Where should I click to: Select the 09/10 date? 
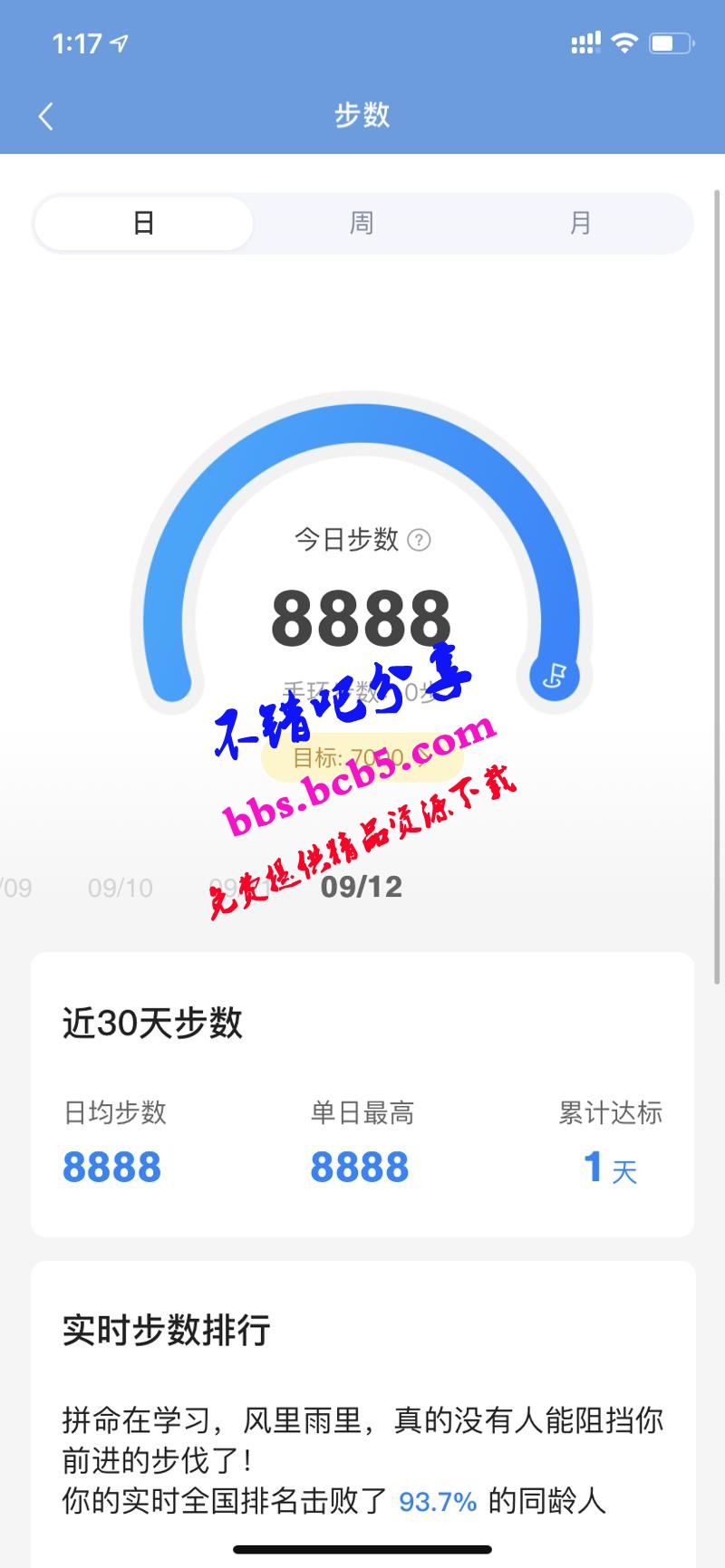coord(121,888)
